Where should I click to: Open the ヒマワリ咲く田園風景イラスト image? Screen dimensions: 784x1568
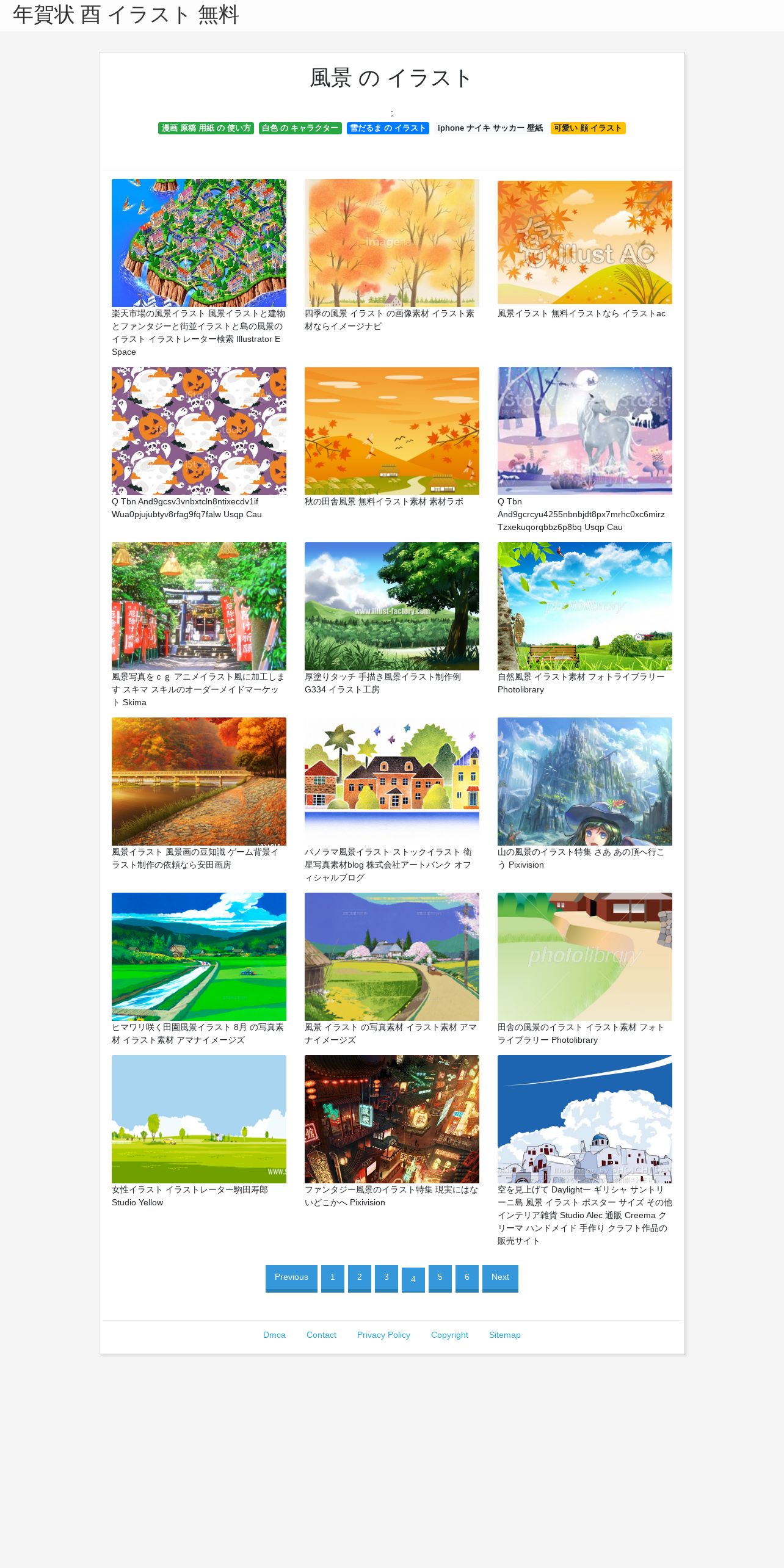199,957
